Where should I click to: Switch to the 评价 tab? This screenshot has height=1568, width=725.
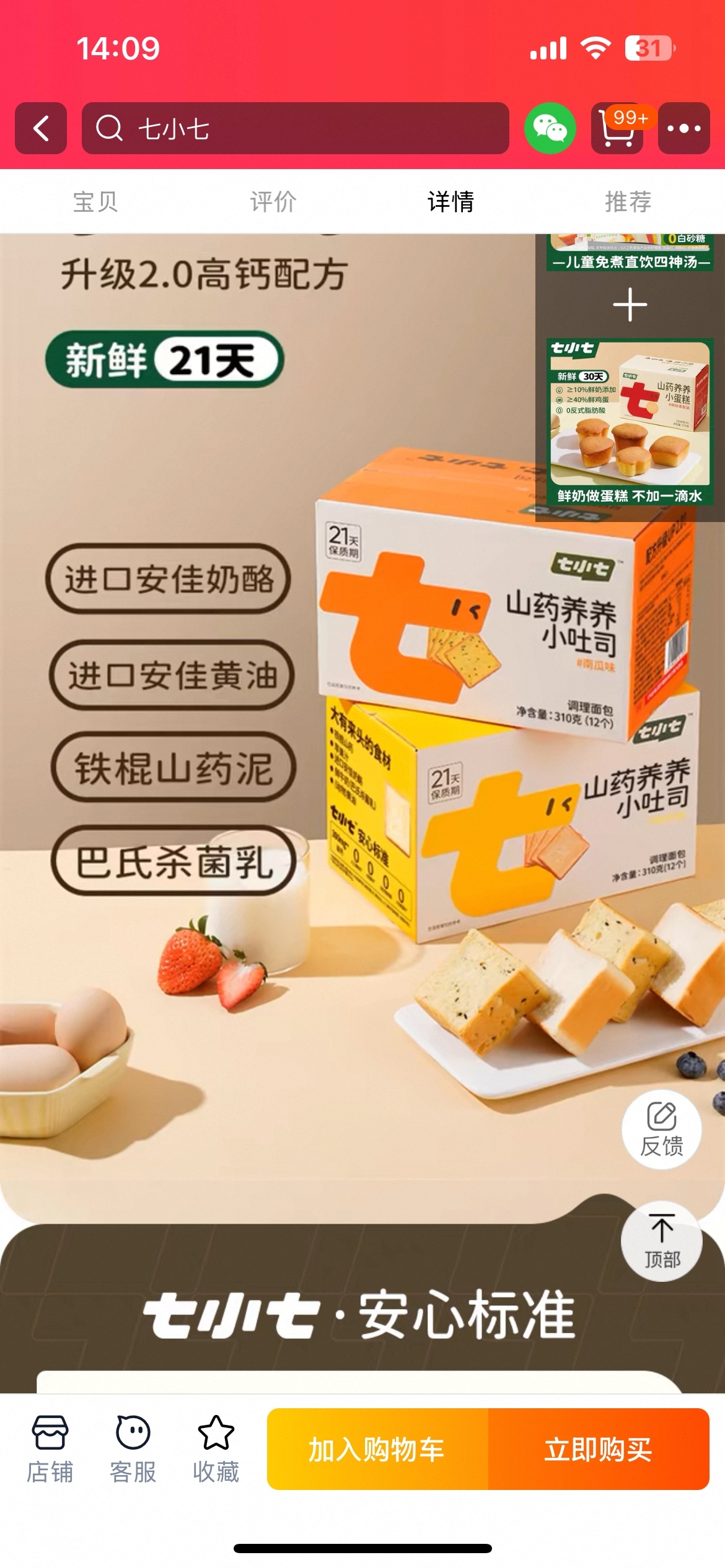273,201
